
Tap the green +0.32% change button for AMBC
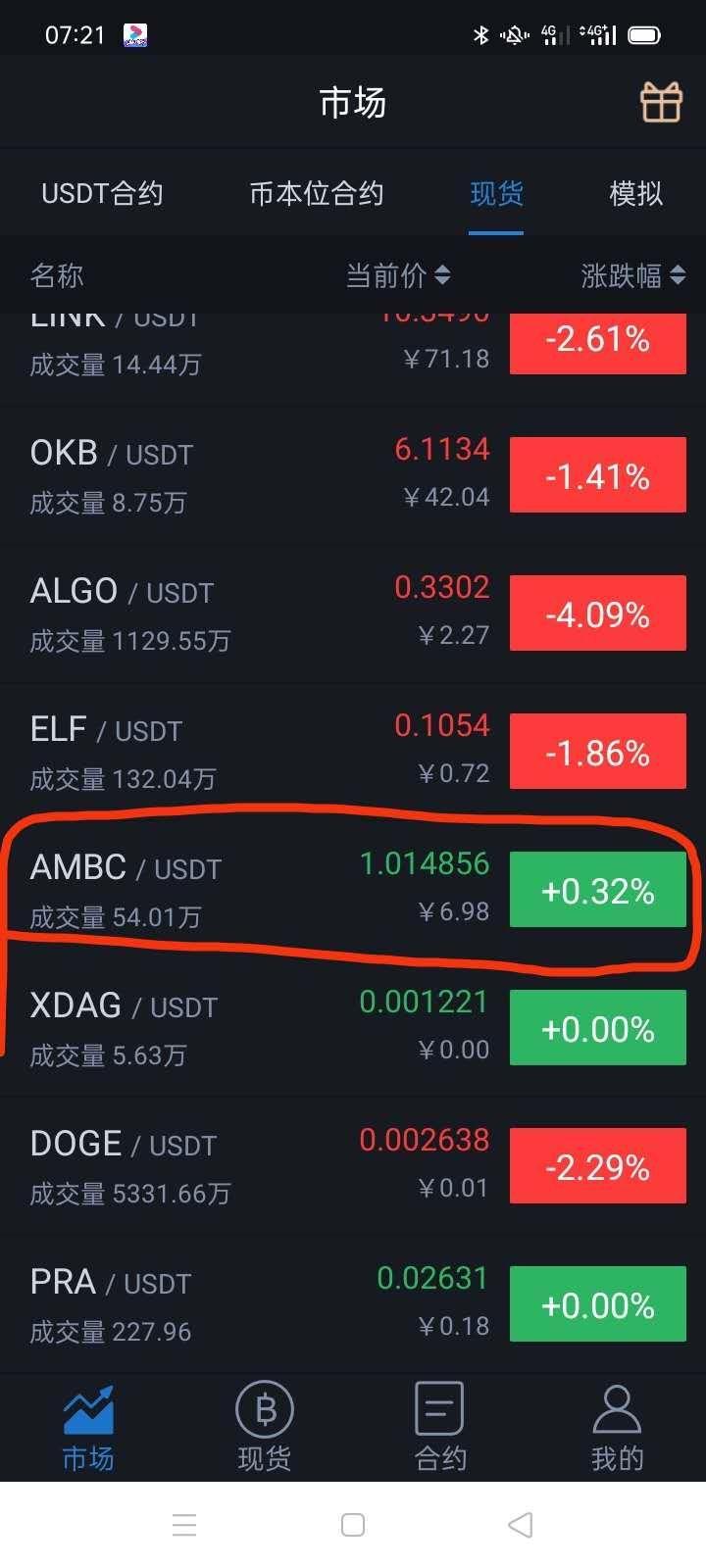598,890
